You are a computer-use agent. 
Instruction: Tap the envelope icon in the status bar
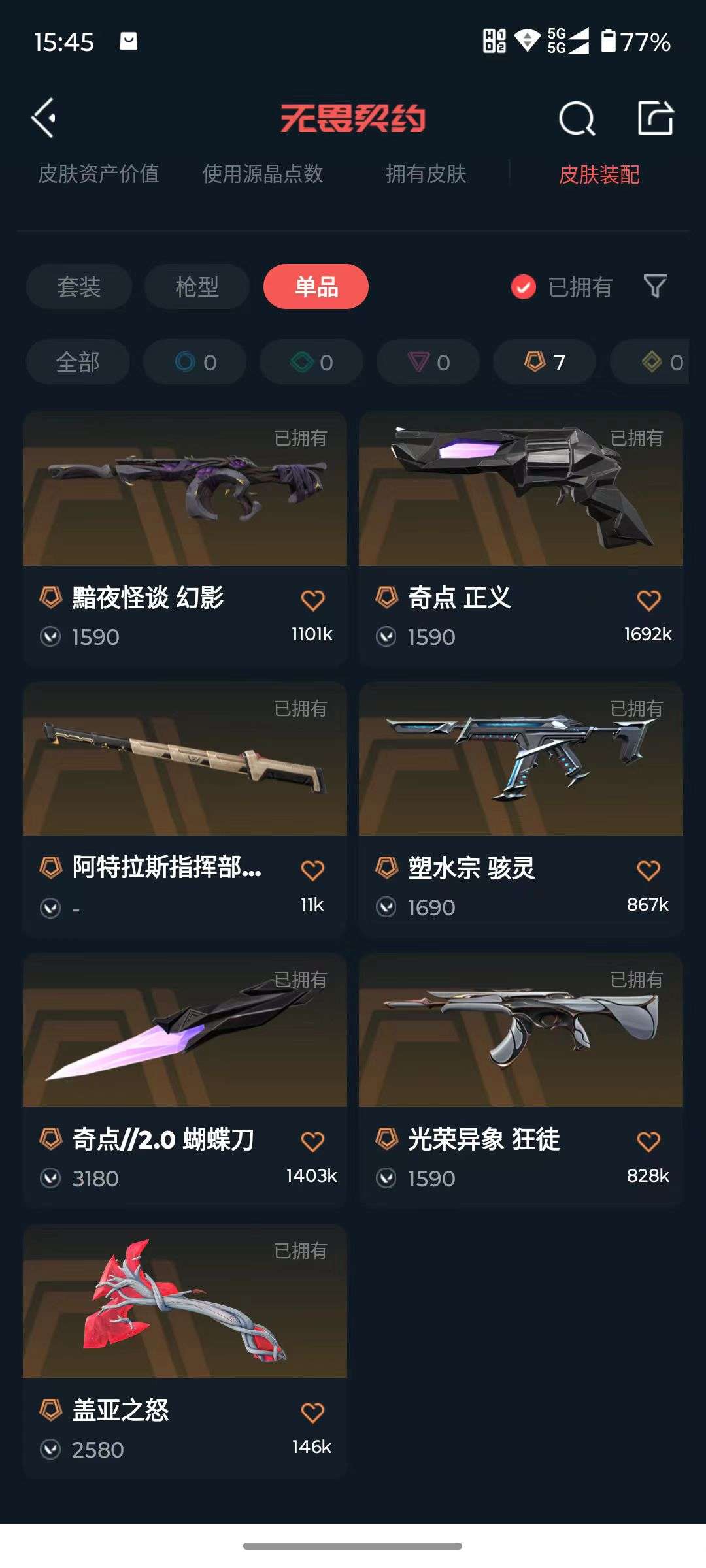(x=129, y=41)
